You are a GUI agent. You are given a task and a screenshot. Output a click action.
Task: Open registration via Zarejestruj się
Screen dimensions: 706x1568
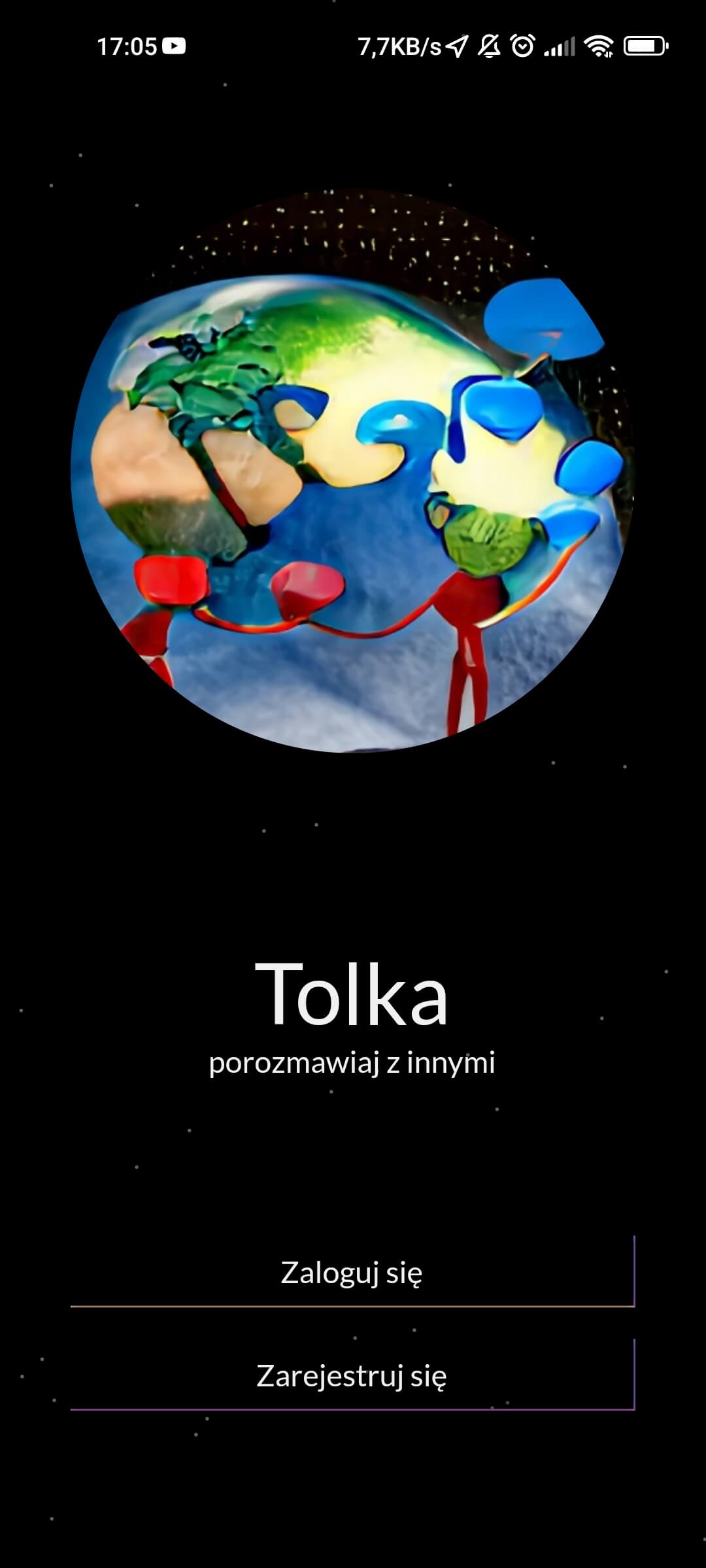pyautogui.click(x=352, y=1376)
